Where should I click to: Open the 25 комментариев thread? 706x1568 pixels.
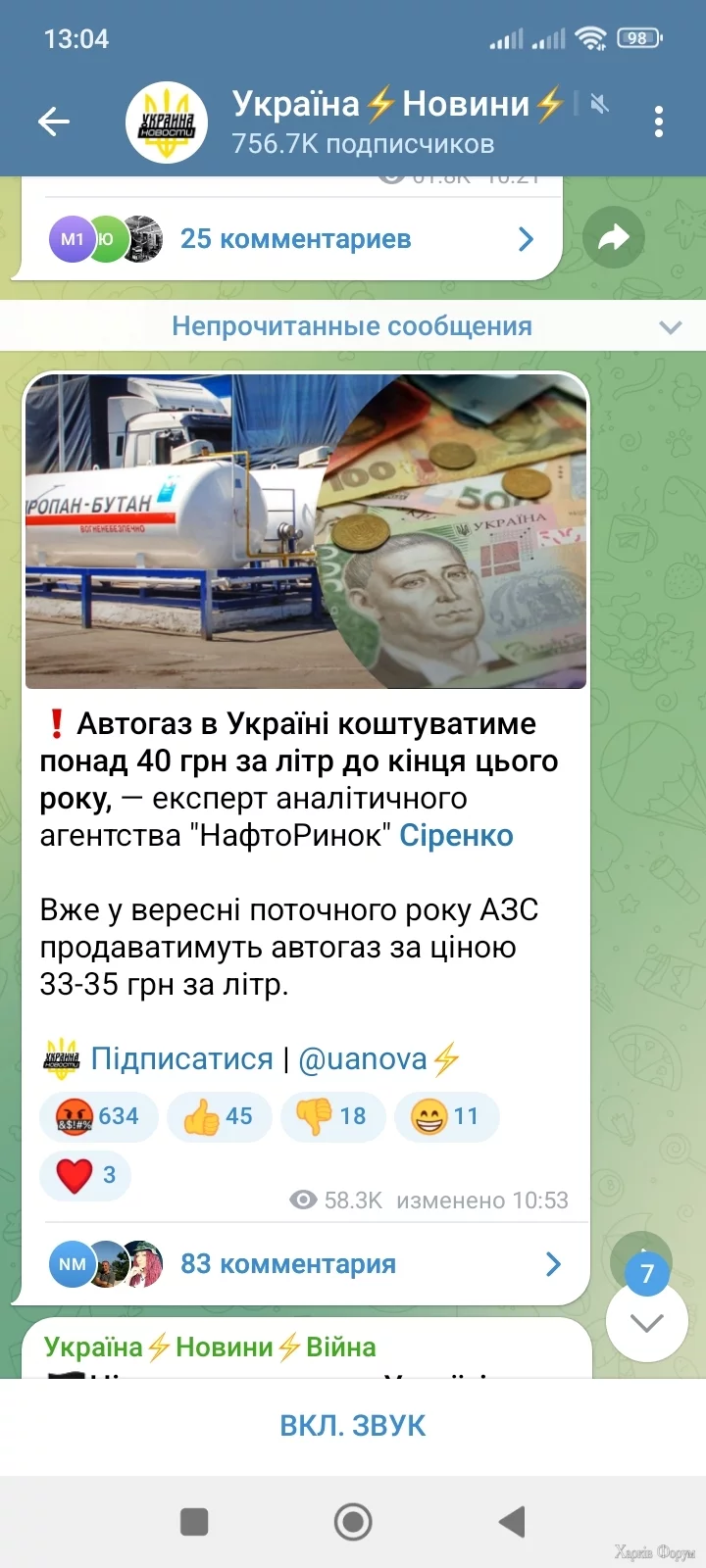294,239
